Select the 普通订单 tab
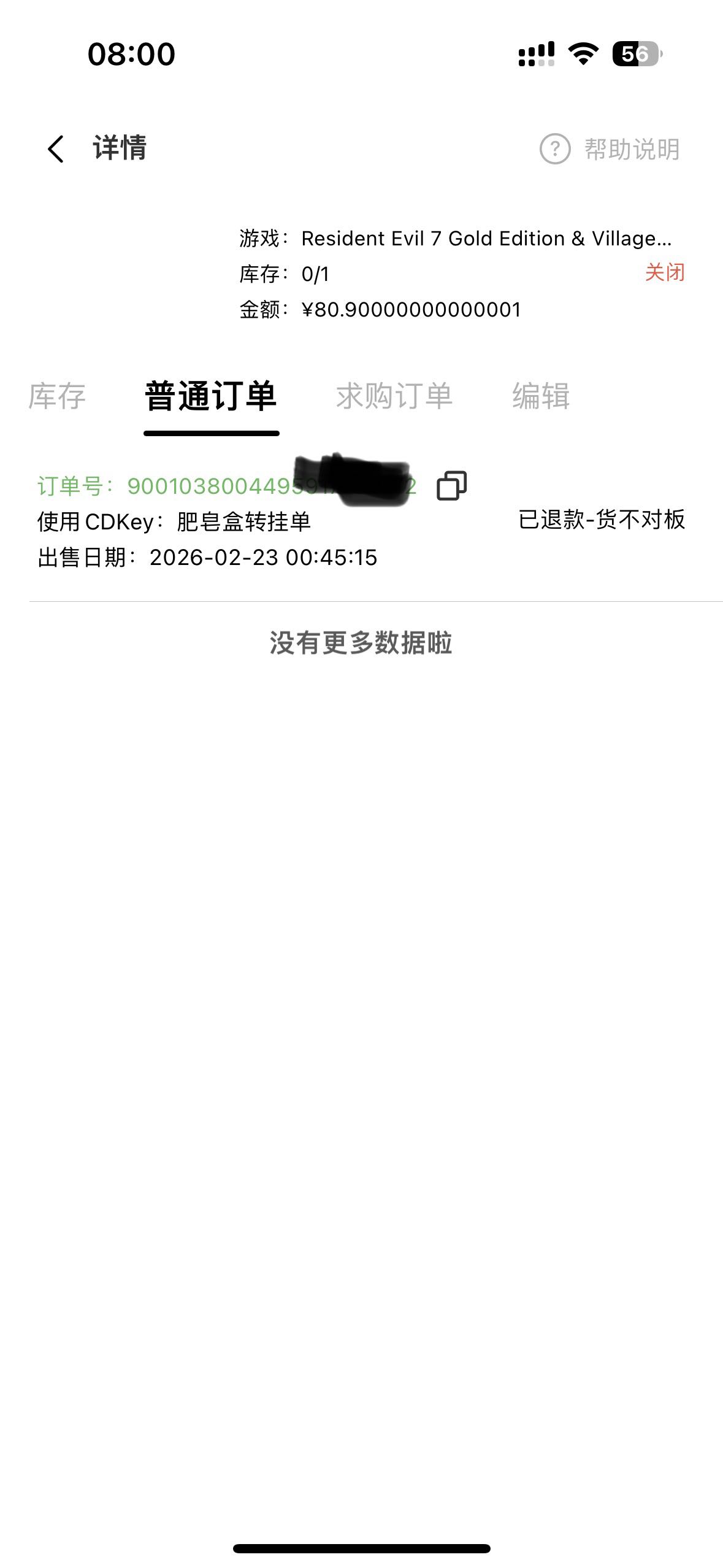 [211, 396]
